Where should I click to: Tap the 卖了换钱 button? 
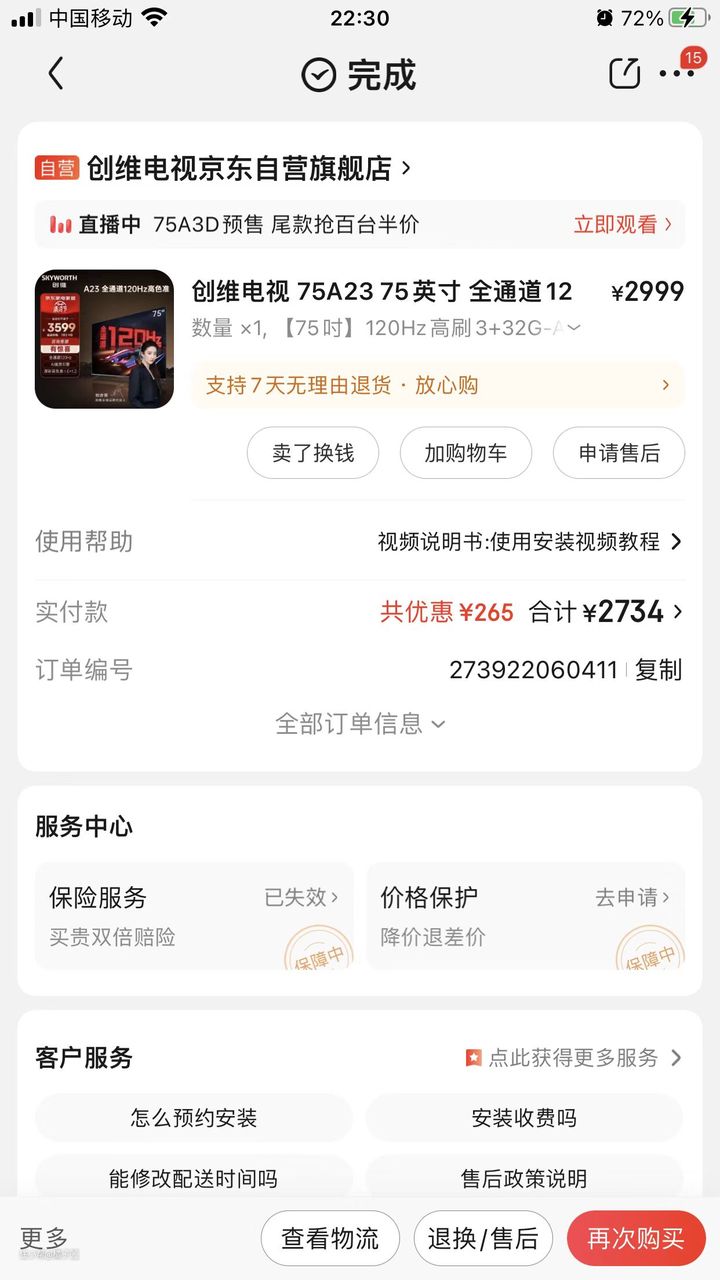(313, 453)
